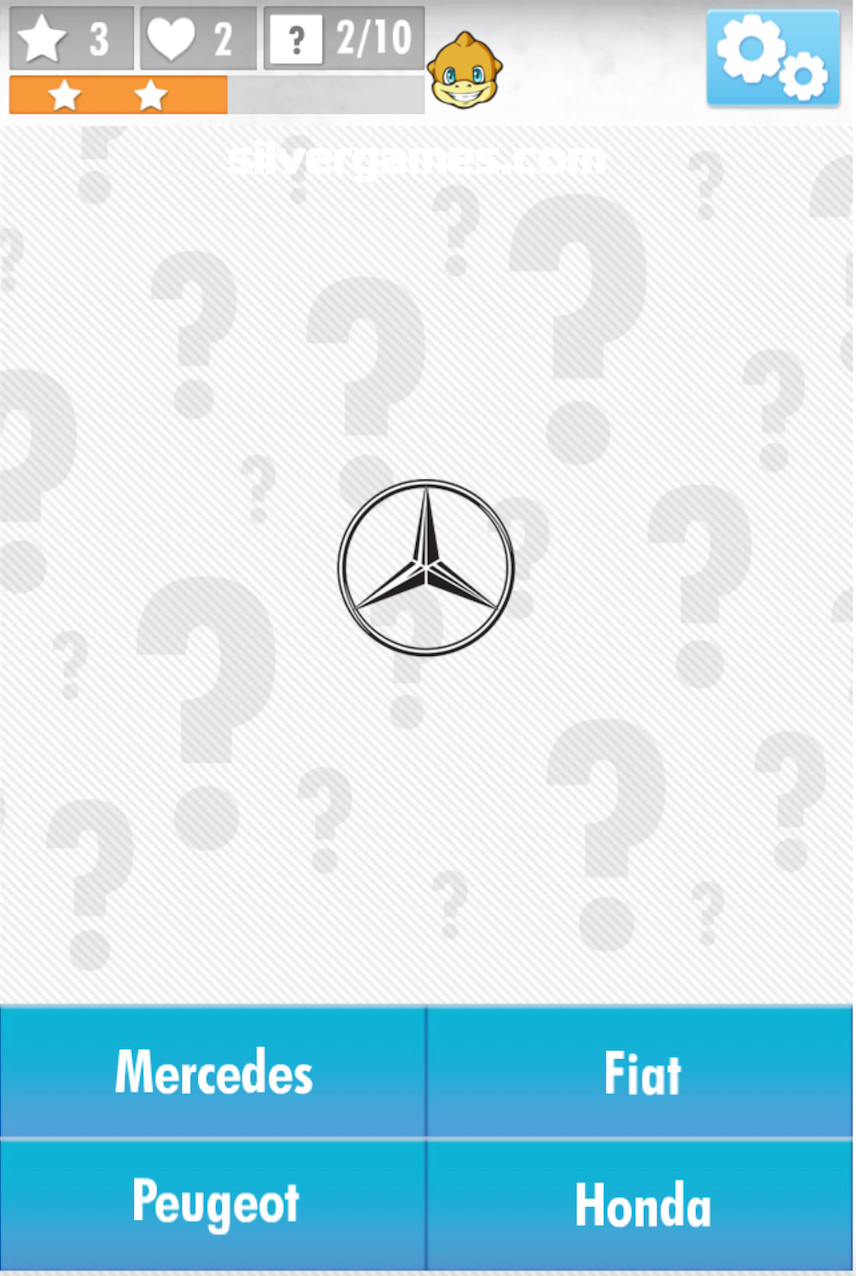Select the Fiat answer option
This screenshot has width=856, height=1276.
click(x=641, y=1072)
